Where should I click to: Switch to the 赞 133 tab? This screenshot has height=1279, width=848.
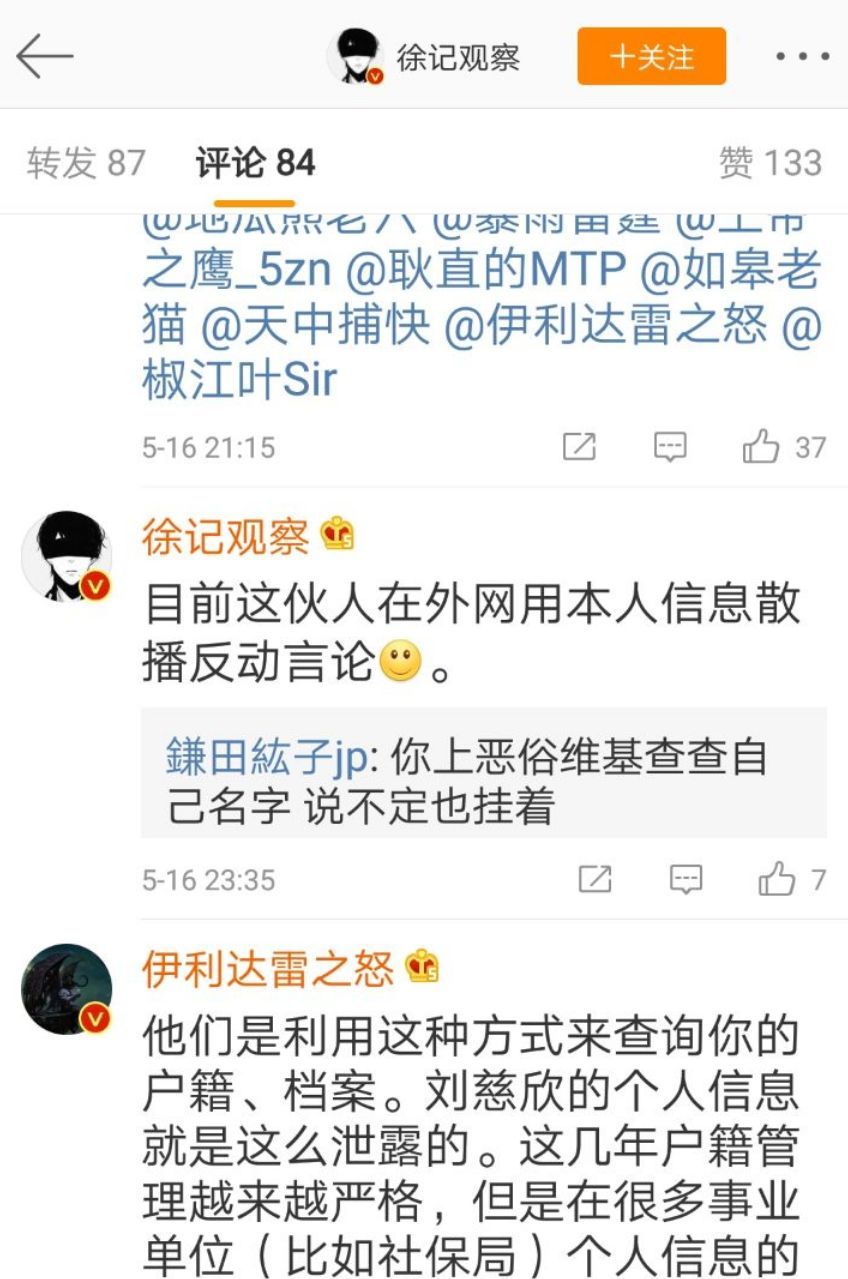point(770,163)
